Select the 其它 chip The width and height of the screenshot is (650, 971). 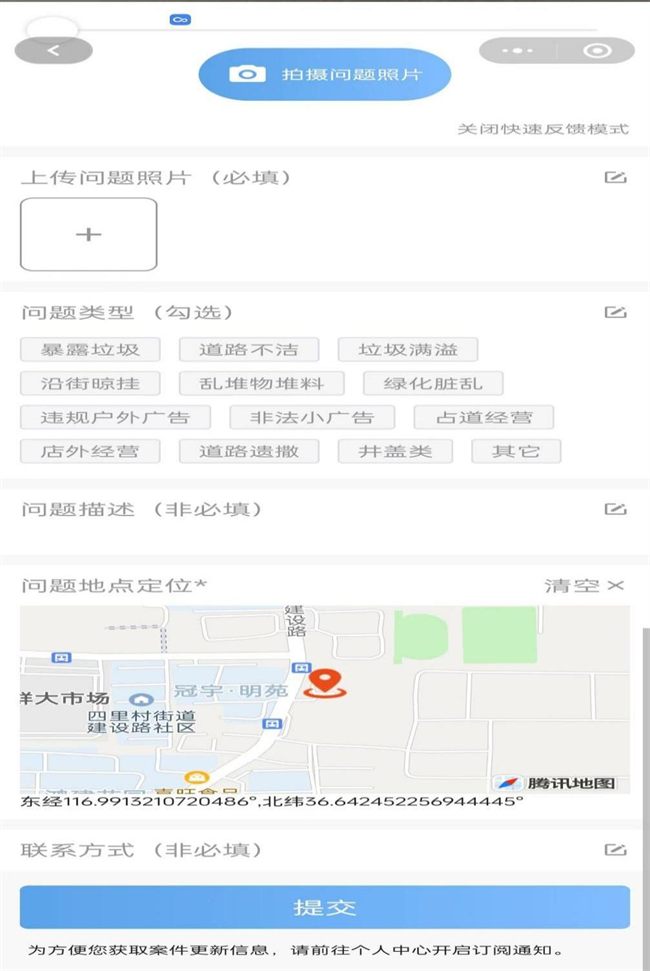pos(516,451)
